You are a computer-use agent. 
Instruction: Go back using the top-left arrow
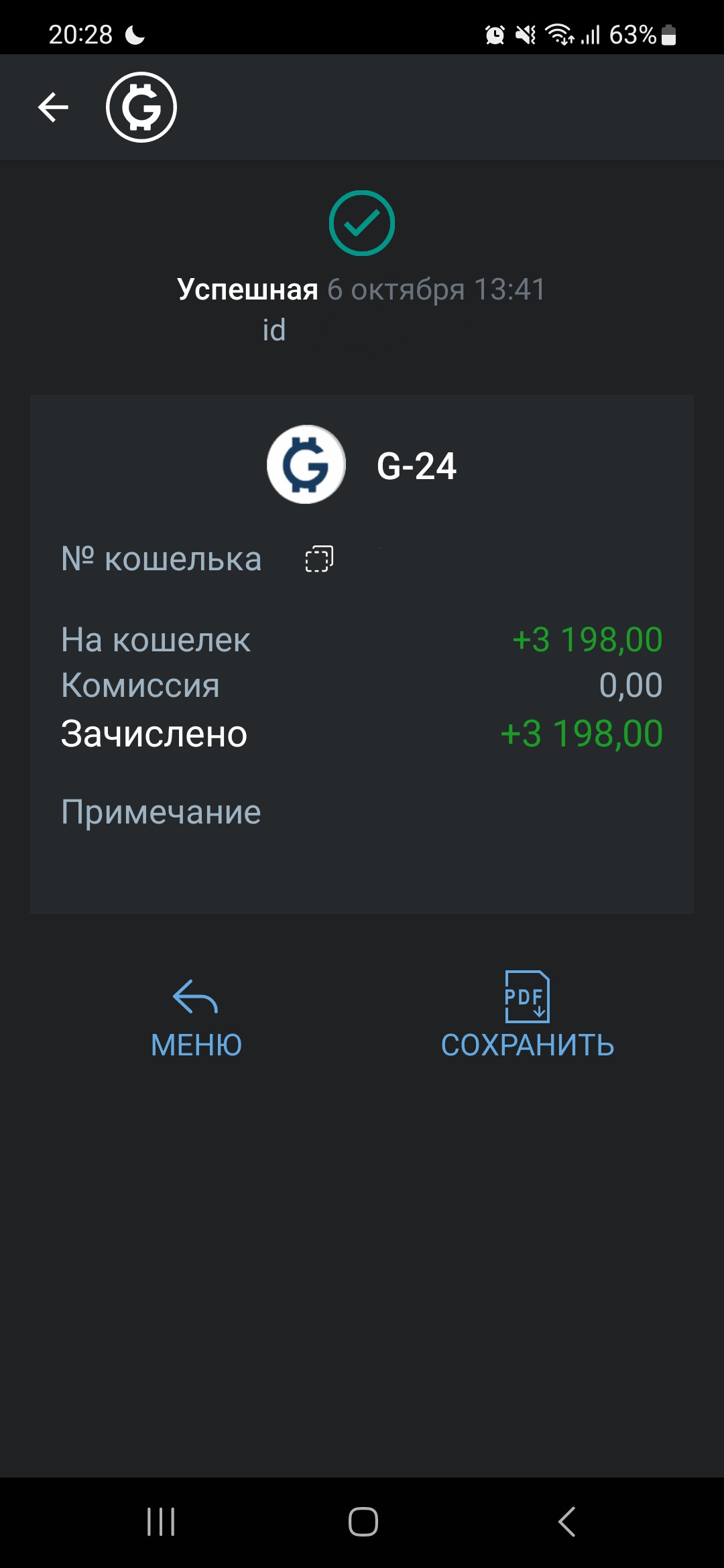coord(54,107)
